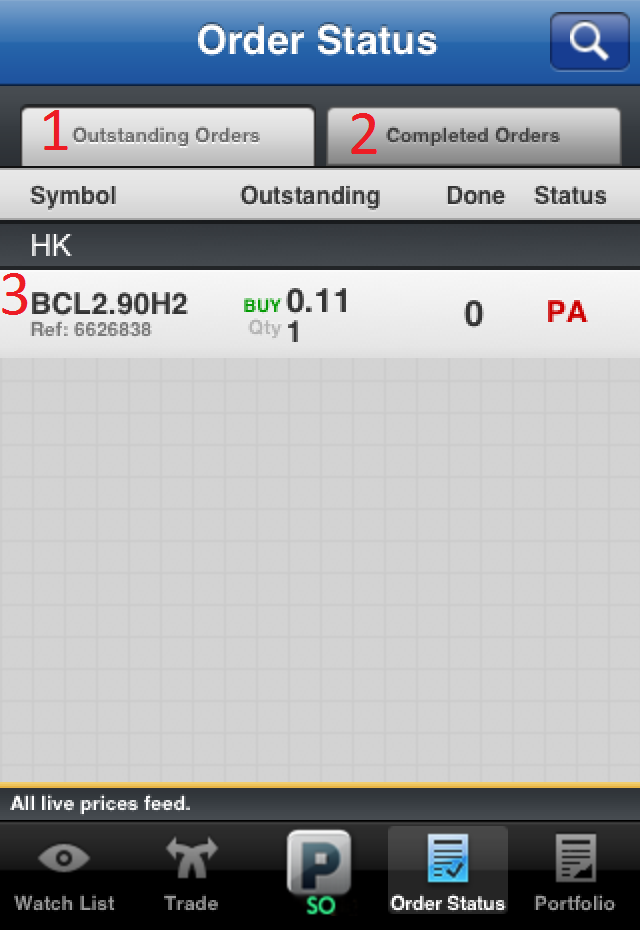
Task: Open the Trade tab
Action: (x=191, y=875)
